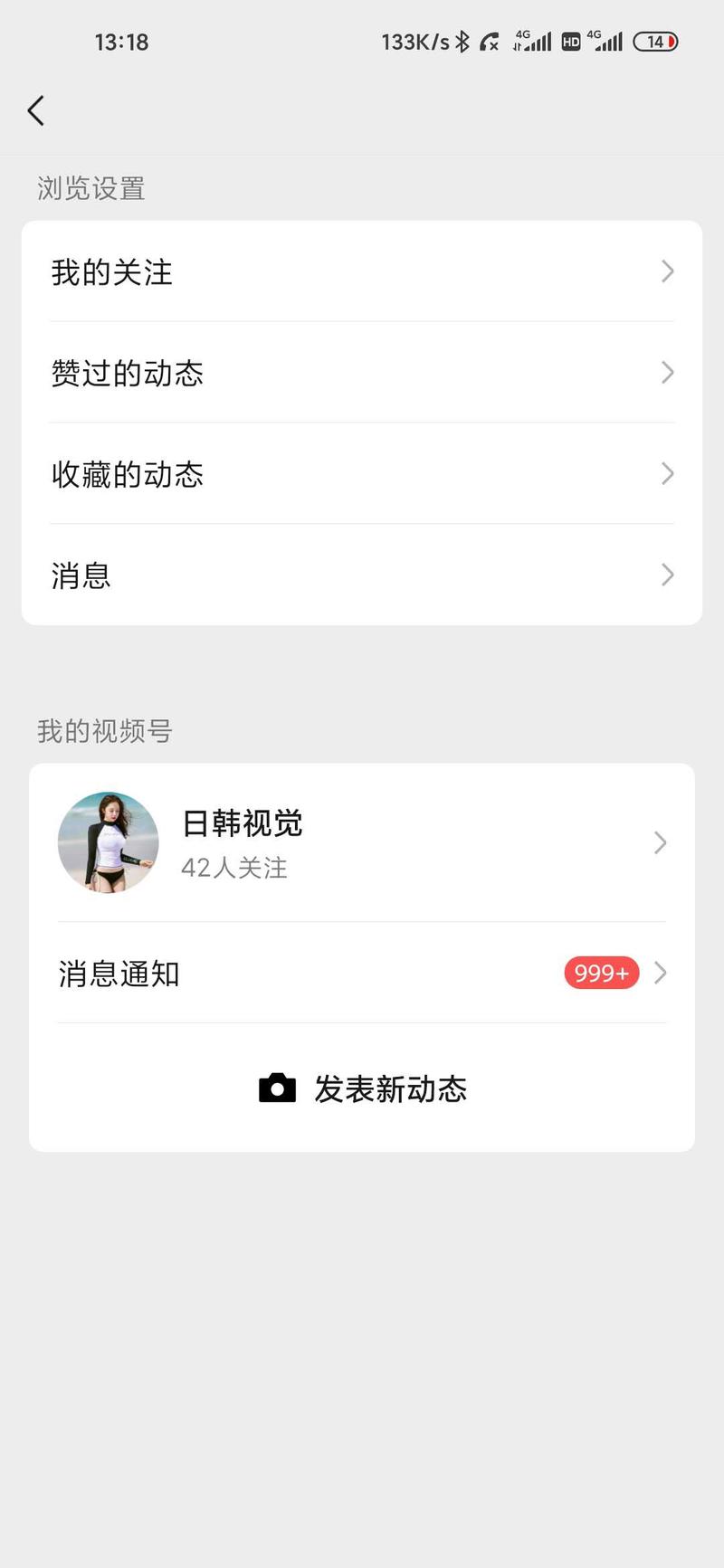Click the camera icon to post new update
724x1568 pixels.
click(x=277, y=1088)
